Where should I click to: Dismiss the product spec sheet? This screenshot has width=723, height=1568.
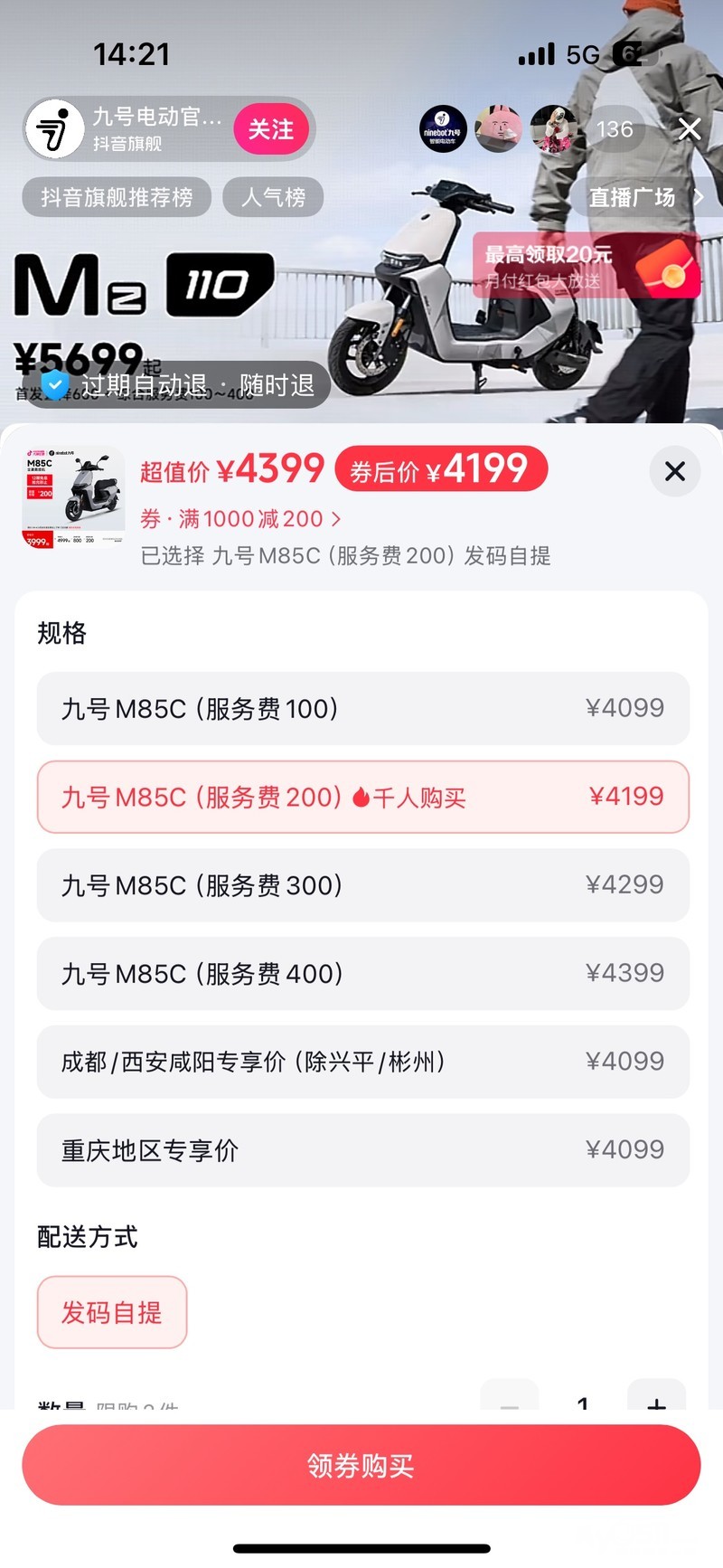point(674,471)
